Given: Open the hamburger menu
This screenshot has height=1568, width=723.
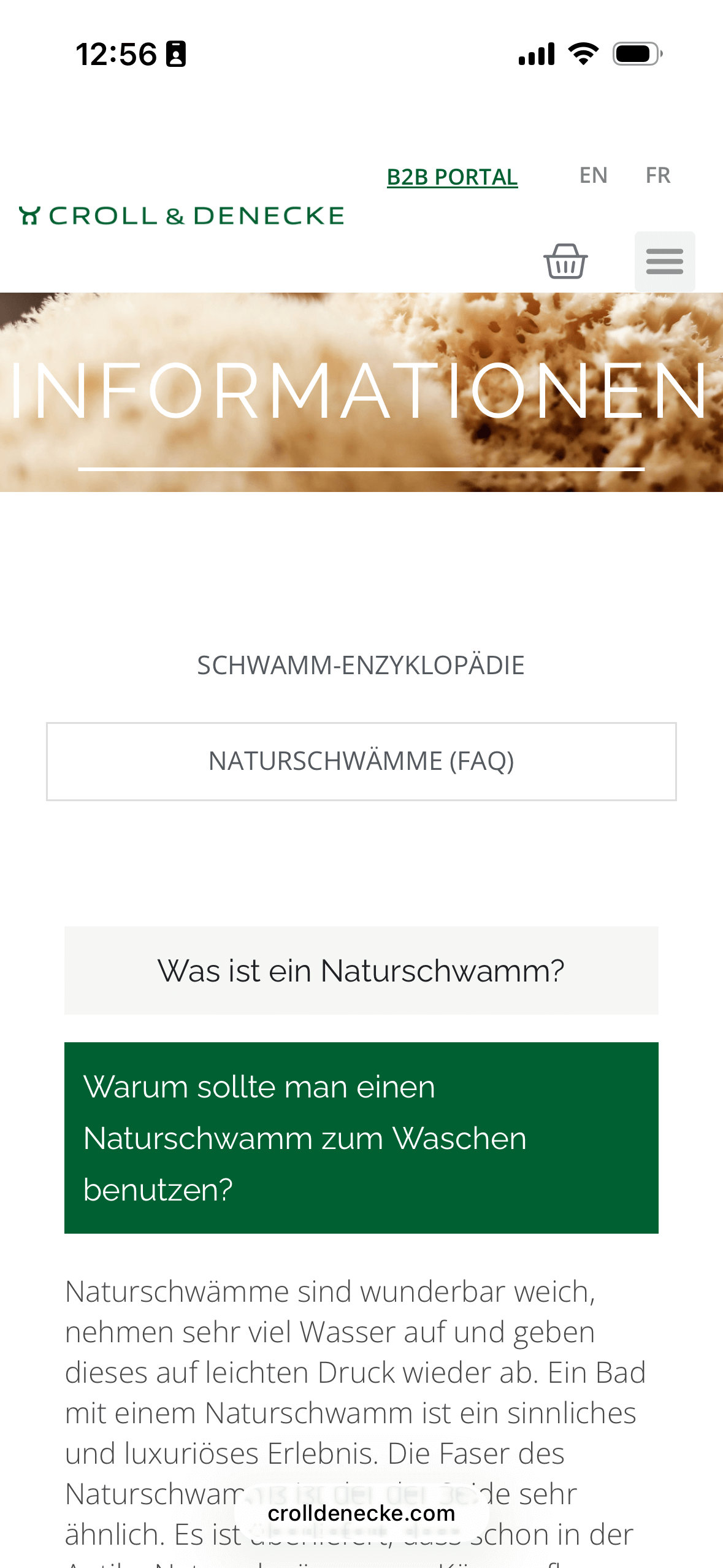Looking at the screenshot, I should (x=664, y=261).
